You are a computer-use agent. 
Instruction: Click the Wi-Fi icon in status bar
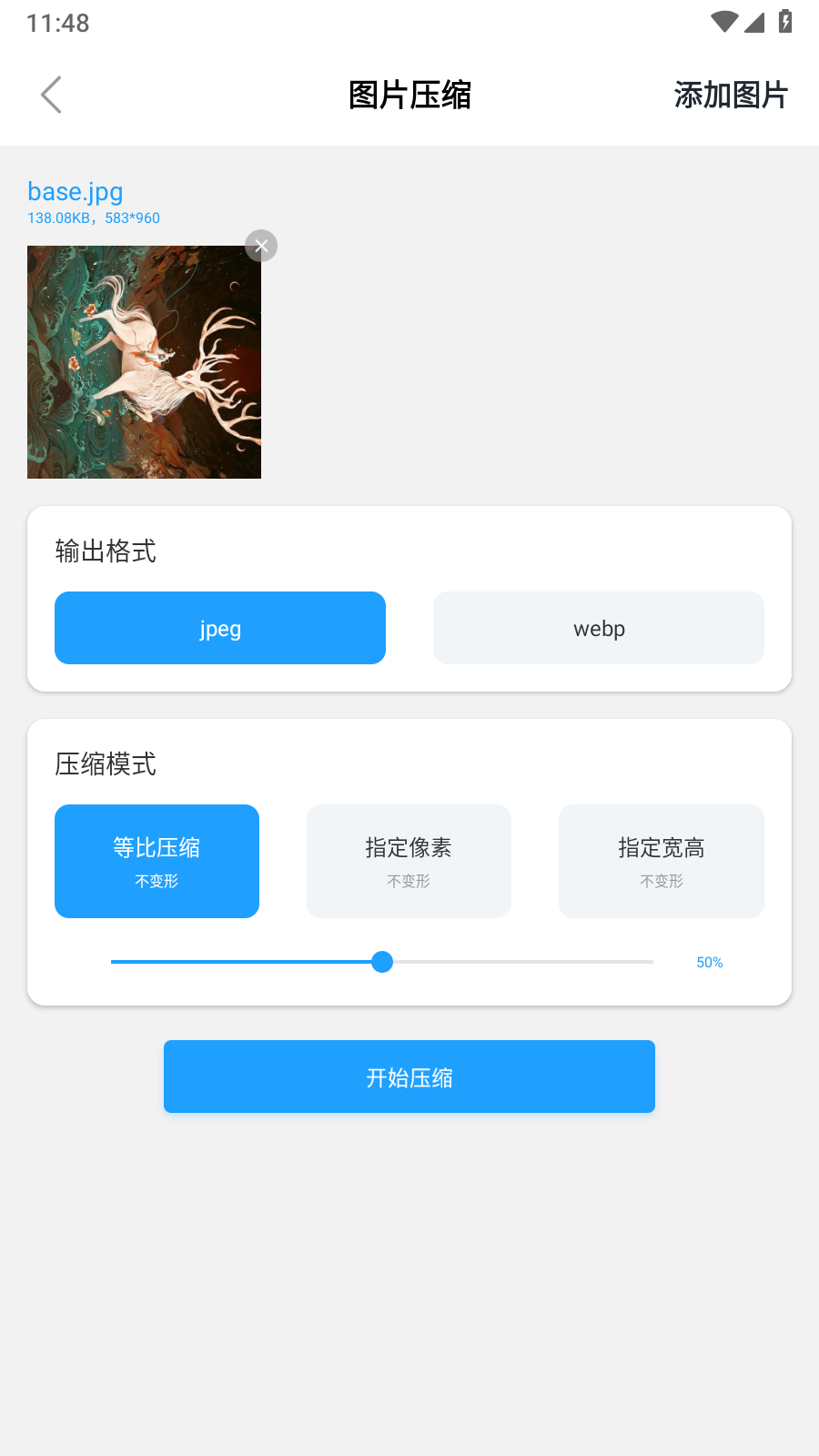723,23
